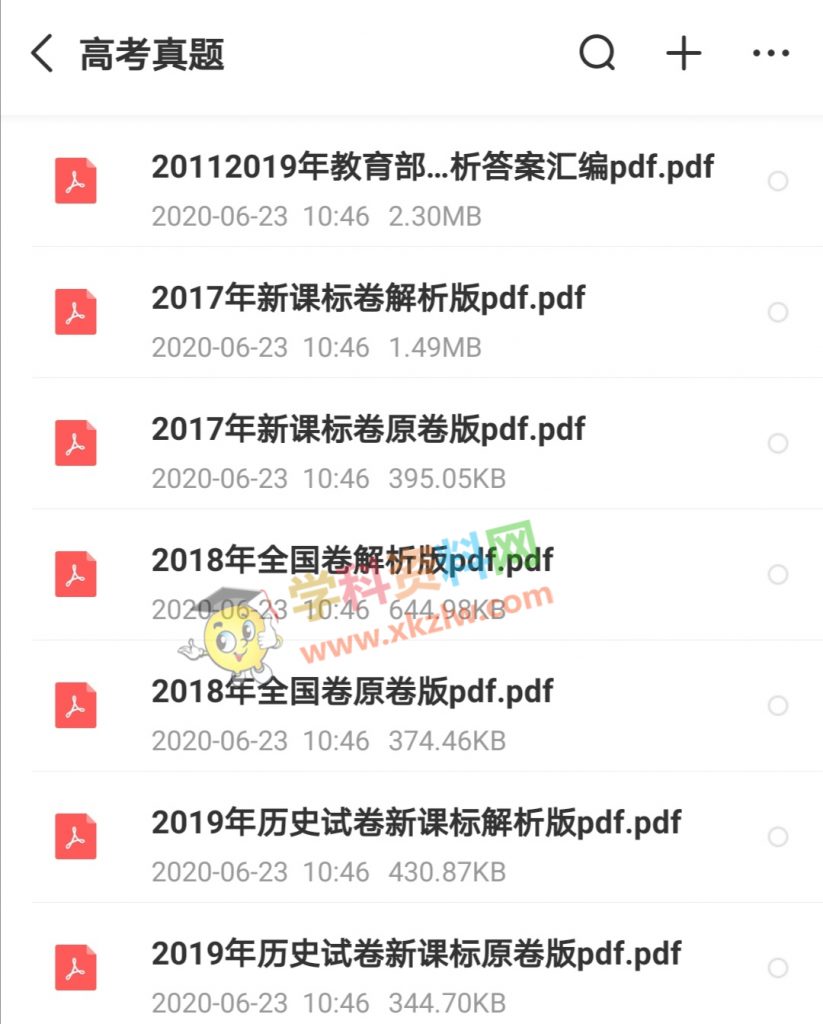This screenshot has height=1024, width=823.
Task: Select the 20112019年教育部 file circle
Action: coord(777,181)
